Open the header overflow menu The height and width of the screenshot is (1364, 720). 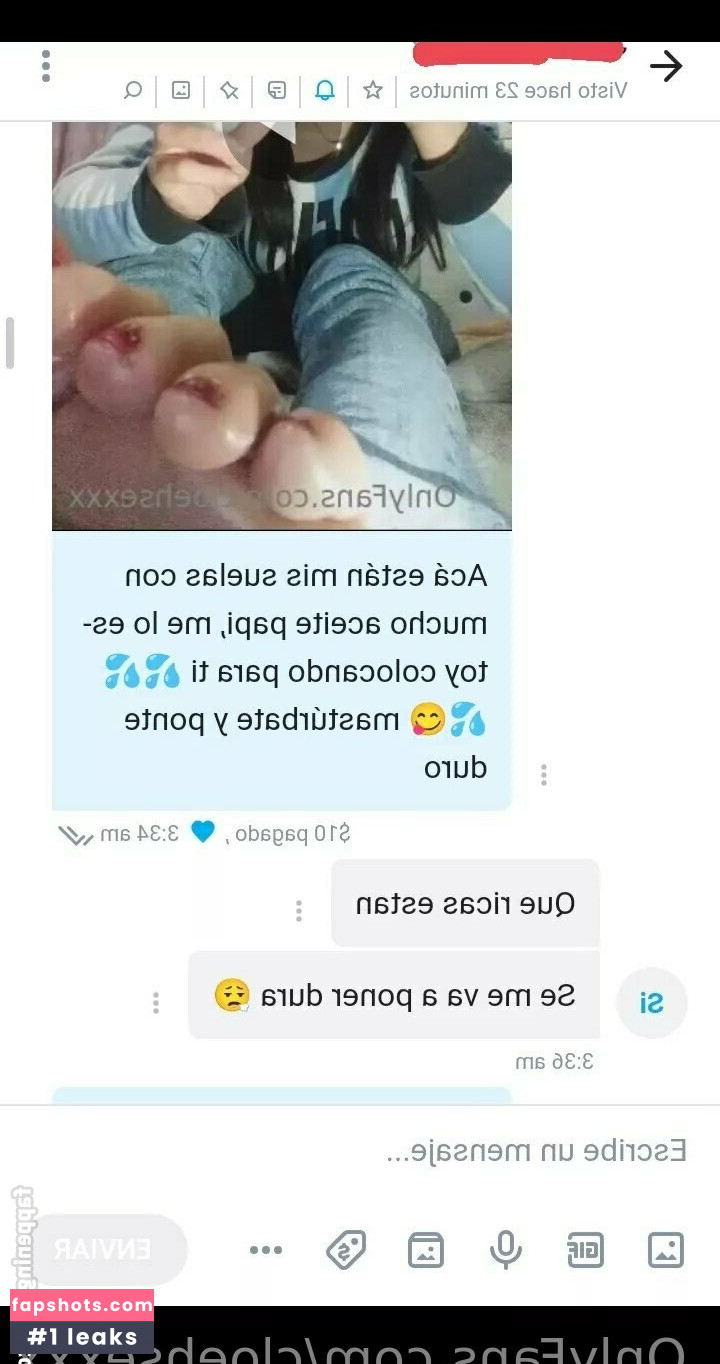coord(46,66)
